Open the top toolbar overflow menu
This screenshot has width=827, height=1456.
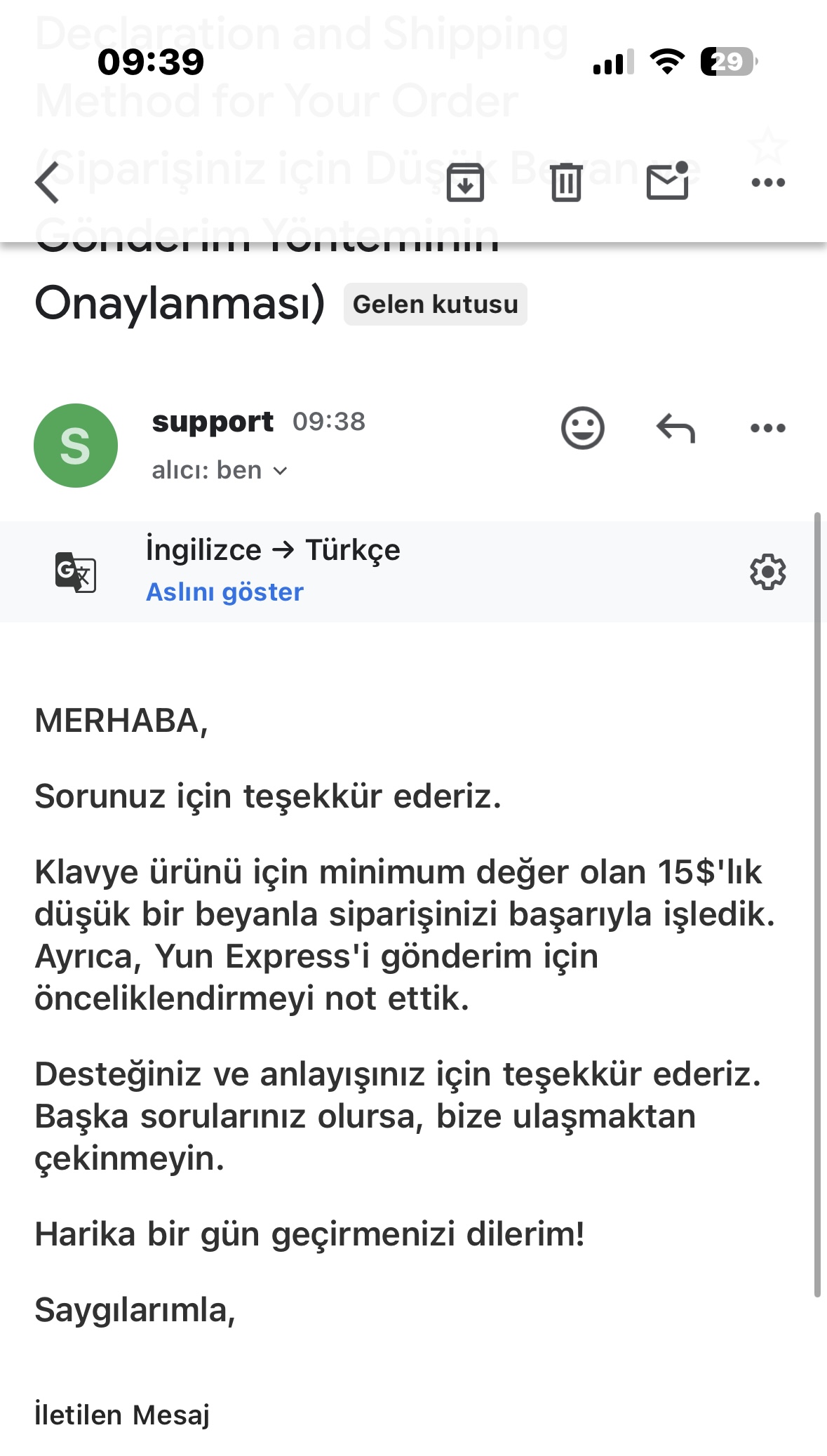[x=768, y=182]
